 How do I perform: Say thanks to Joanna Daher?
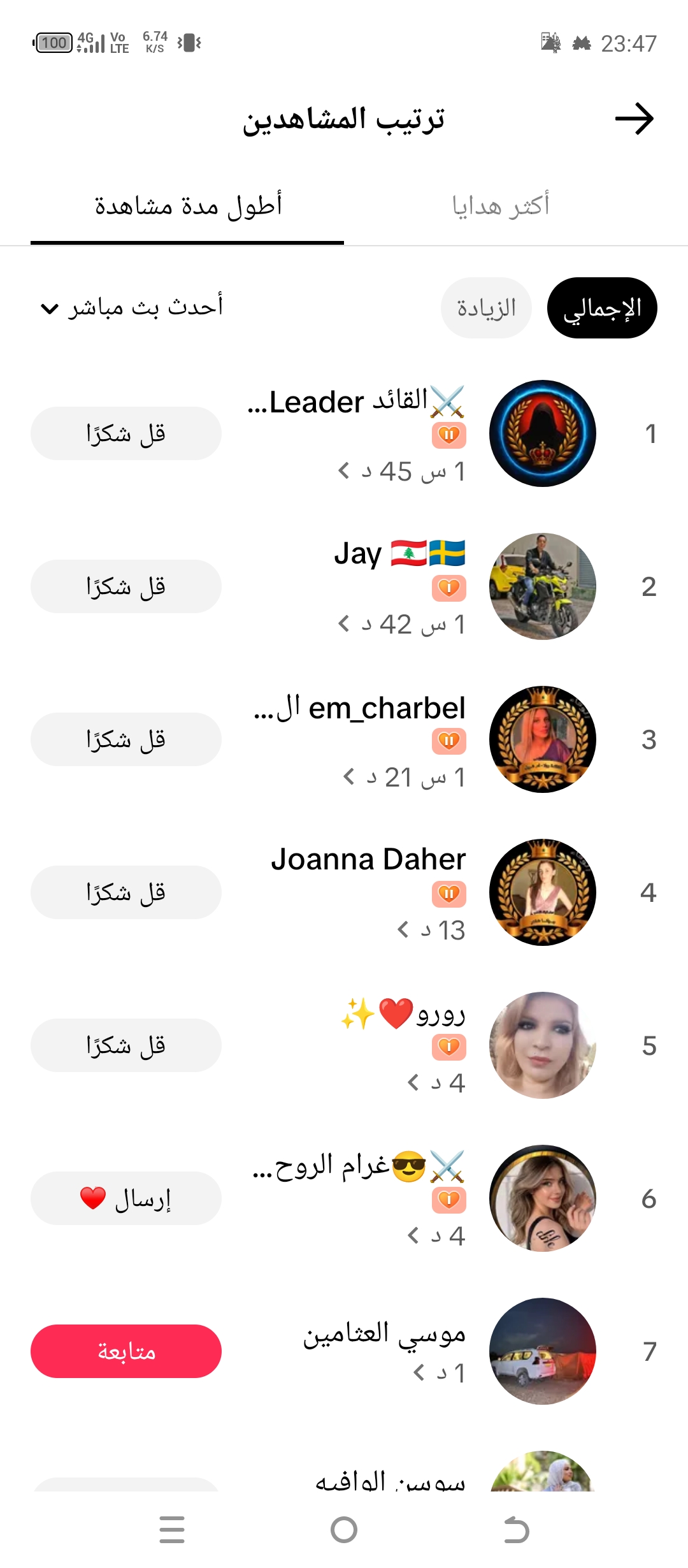pos(126,892)
